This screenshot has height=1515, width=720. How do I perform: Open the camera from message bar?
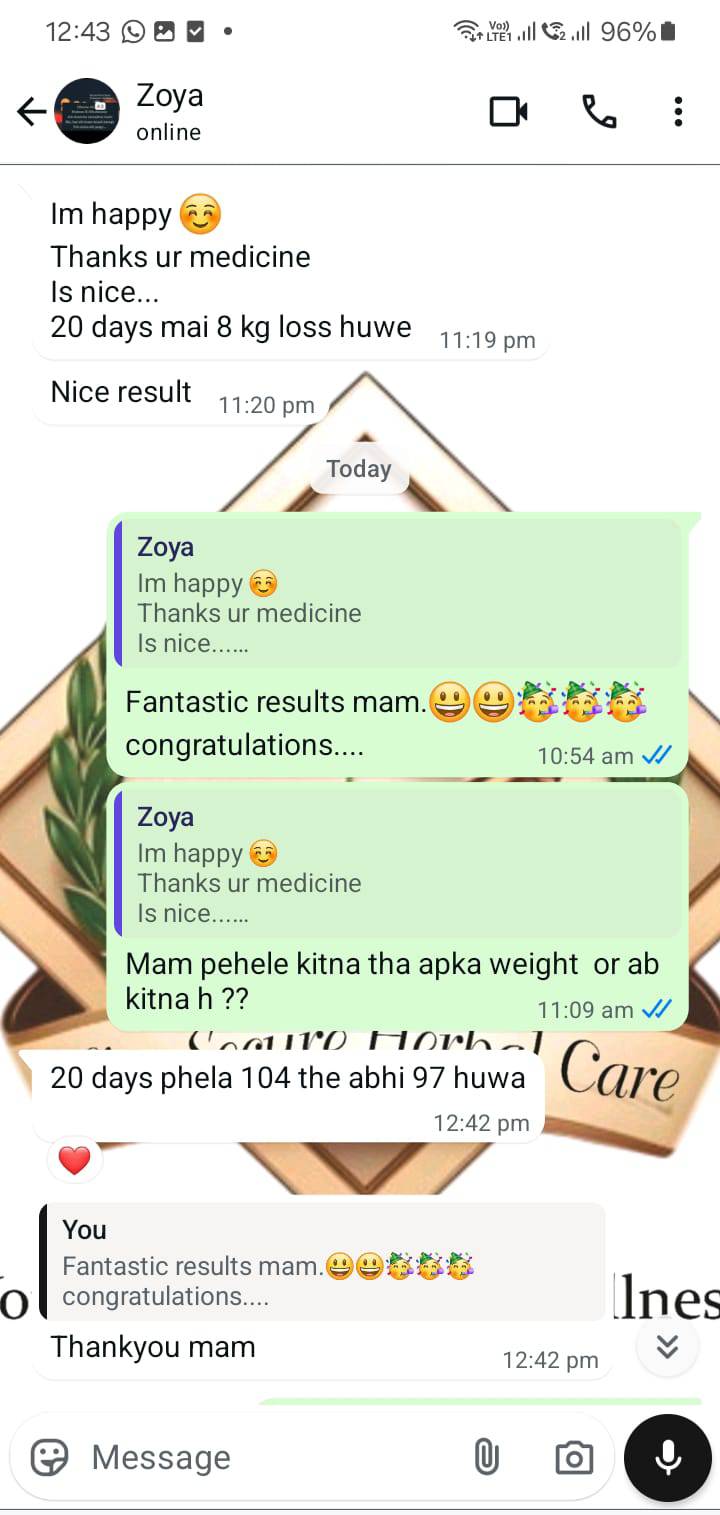pos(573,1457)
